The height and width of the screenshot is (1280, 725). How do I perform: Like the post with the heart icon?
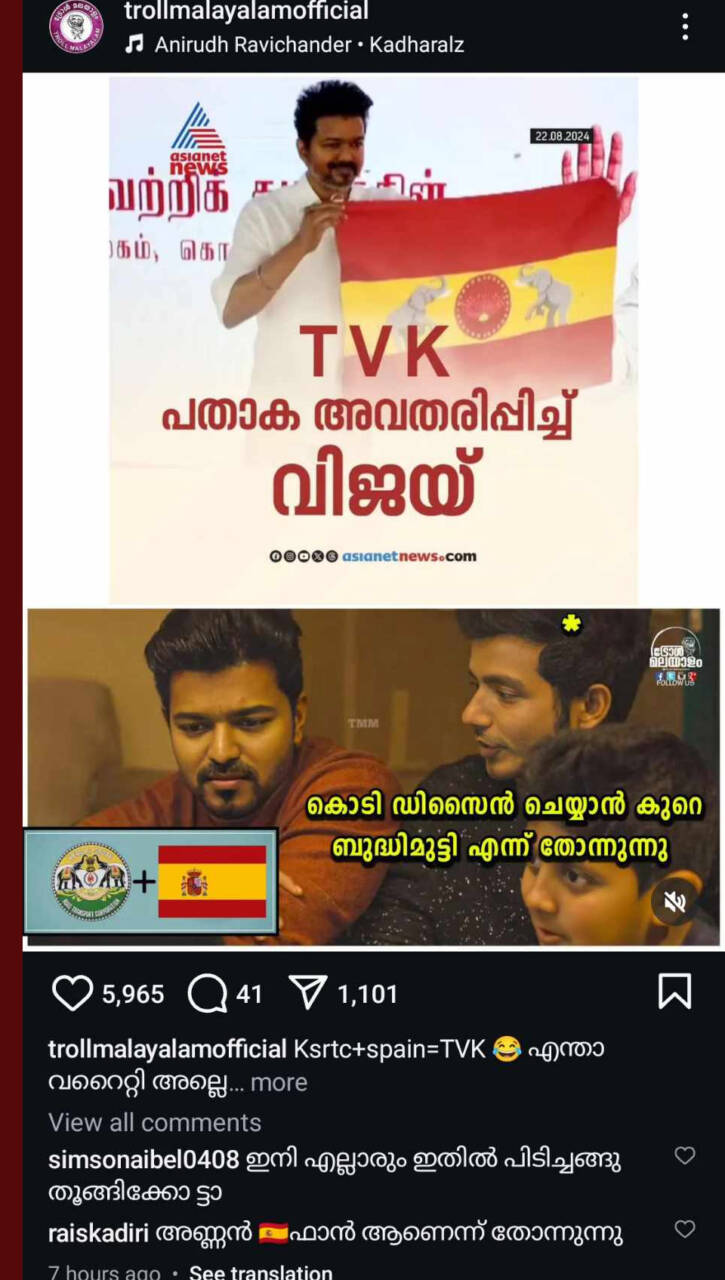(72, 993)
